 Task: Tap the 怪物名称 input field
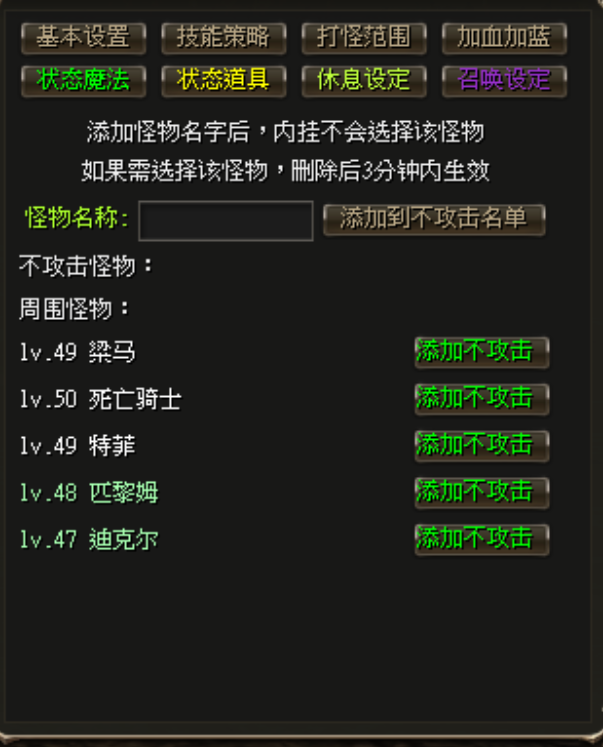pyautogui.click(x=226, y=220)
